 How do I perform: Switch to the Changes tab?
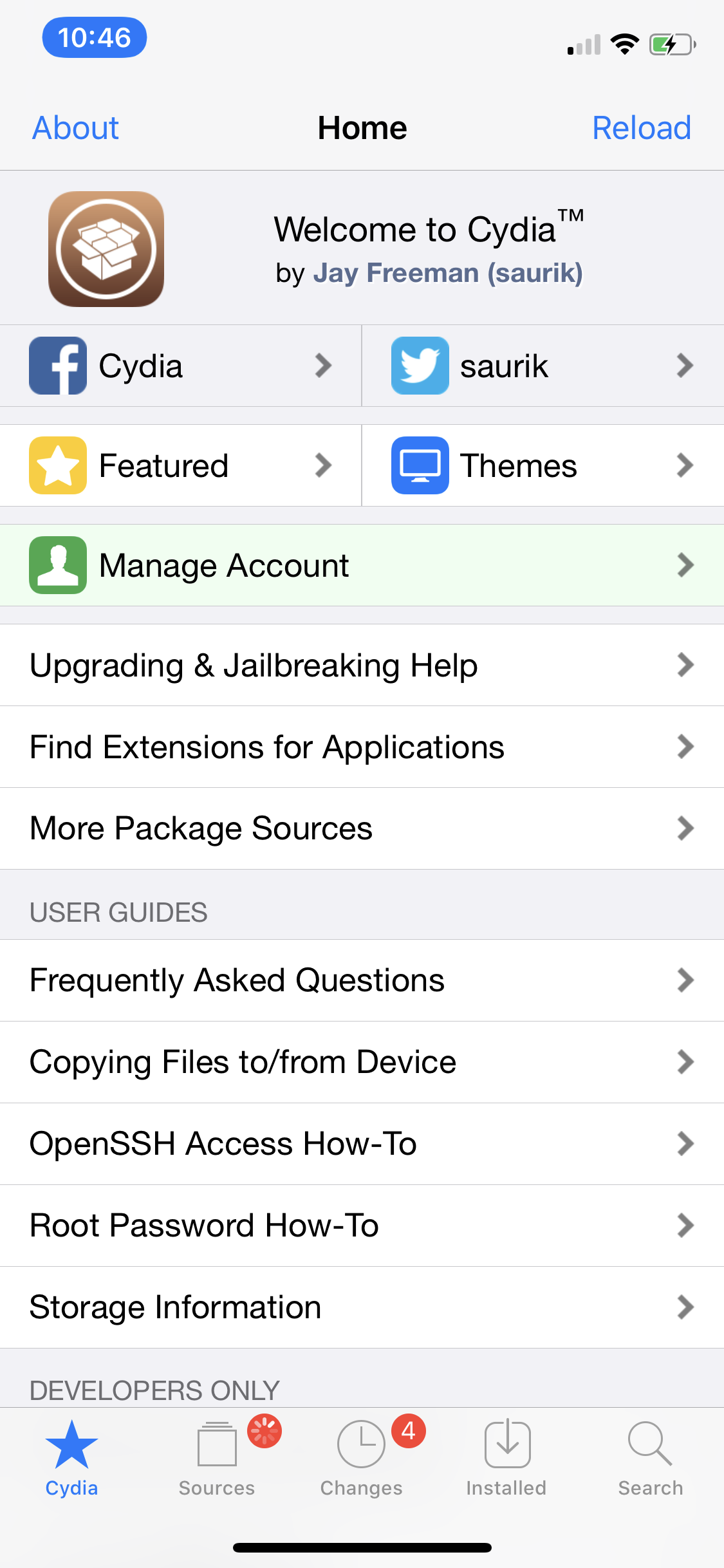point(362,1457)
